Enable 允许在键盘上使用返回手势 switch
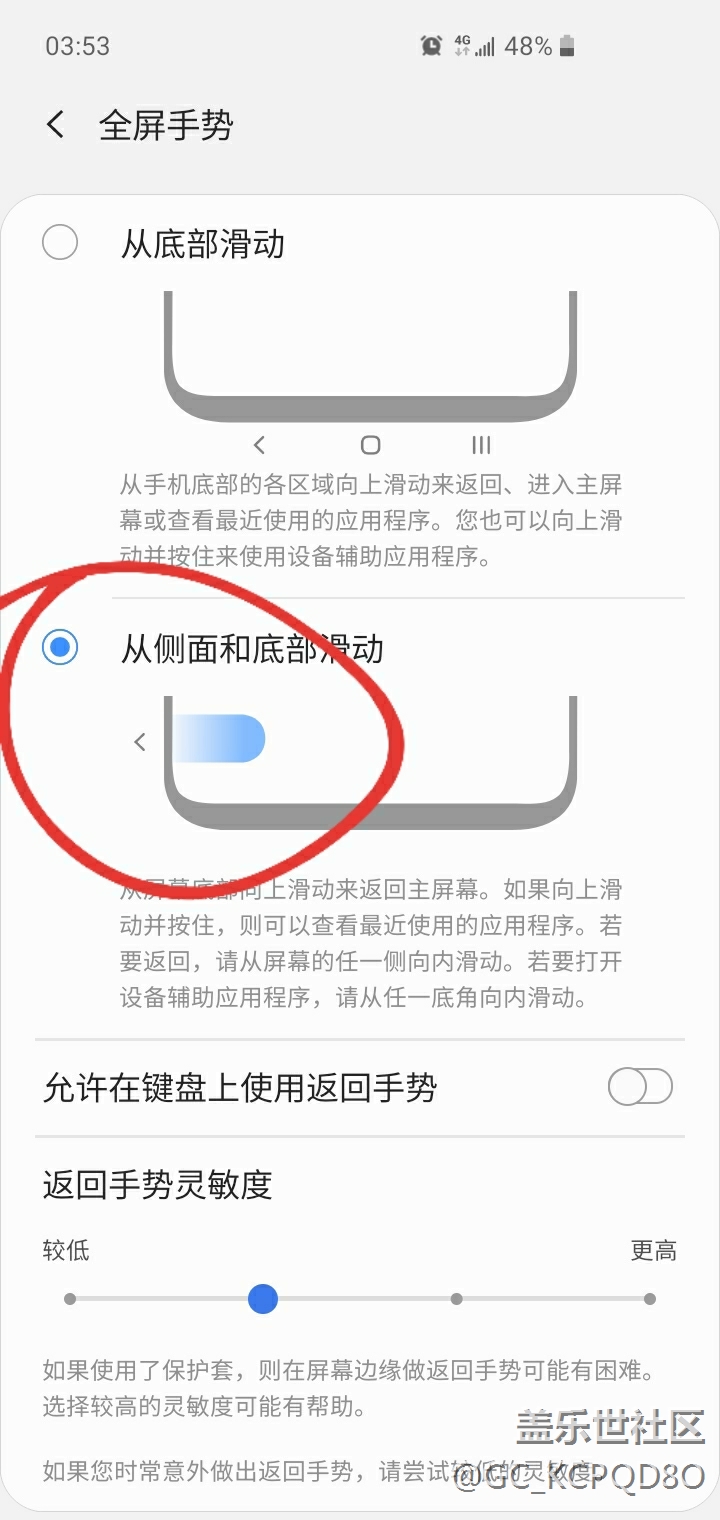 pyautogui.click(x=640, y=1087)
